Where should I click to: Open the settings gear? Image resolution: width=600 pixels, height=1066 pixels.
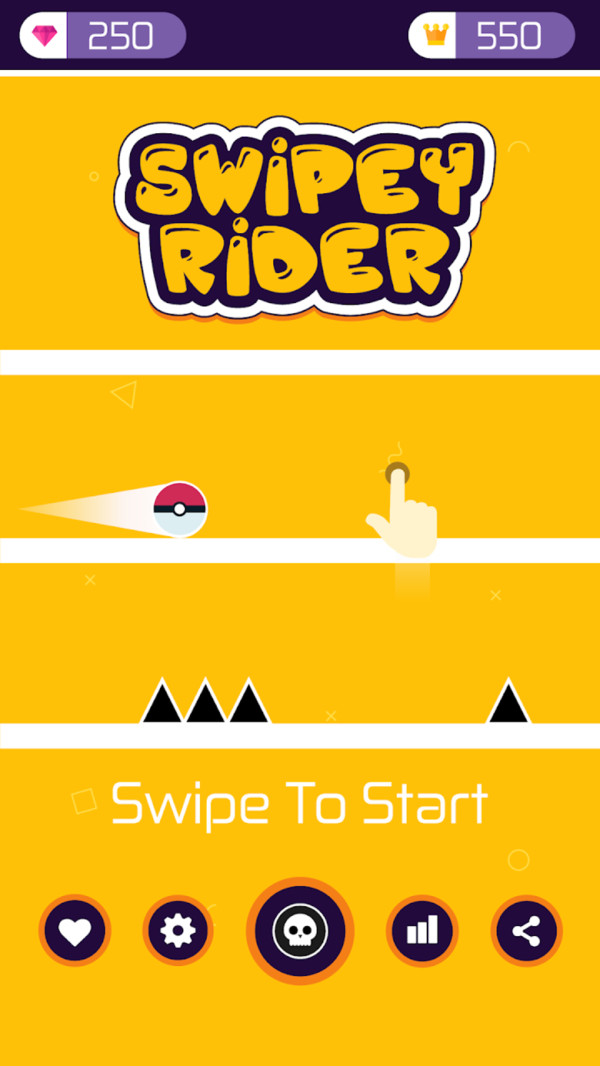click(x=178, y=931)
